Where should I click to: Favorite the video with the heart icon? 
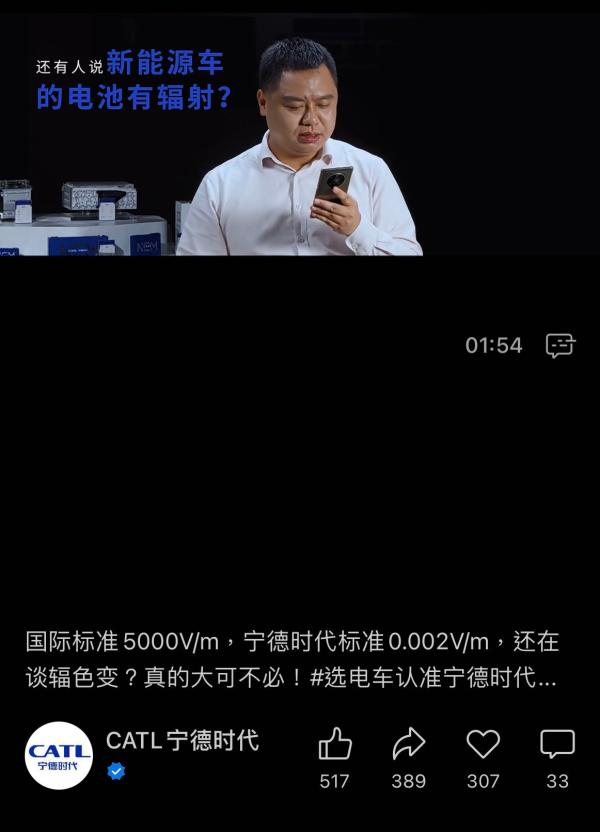click(x=483, y=746)
